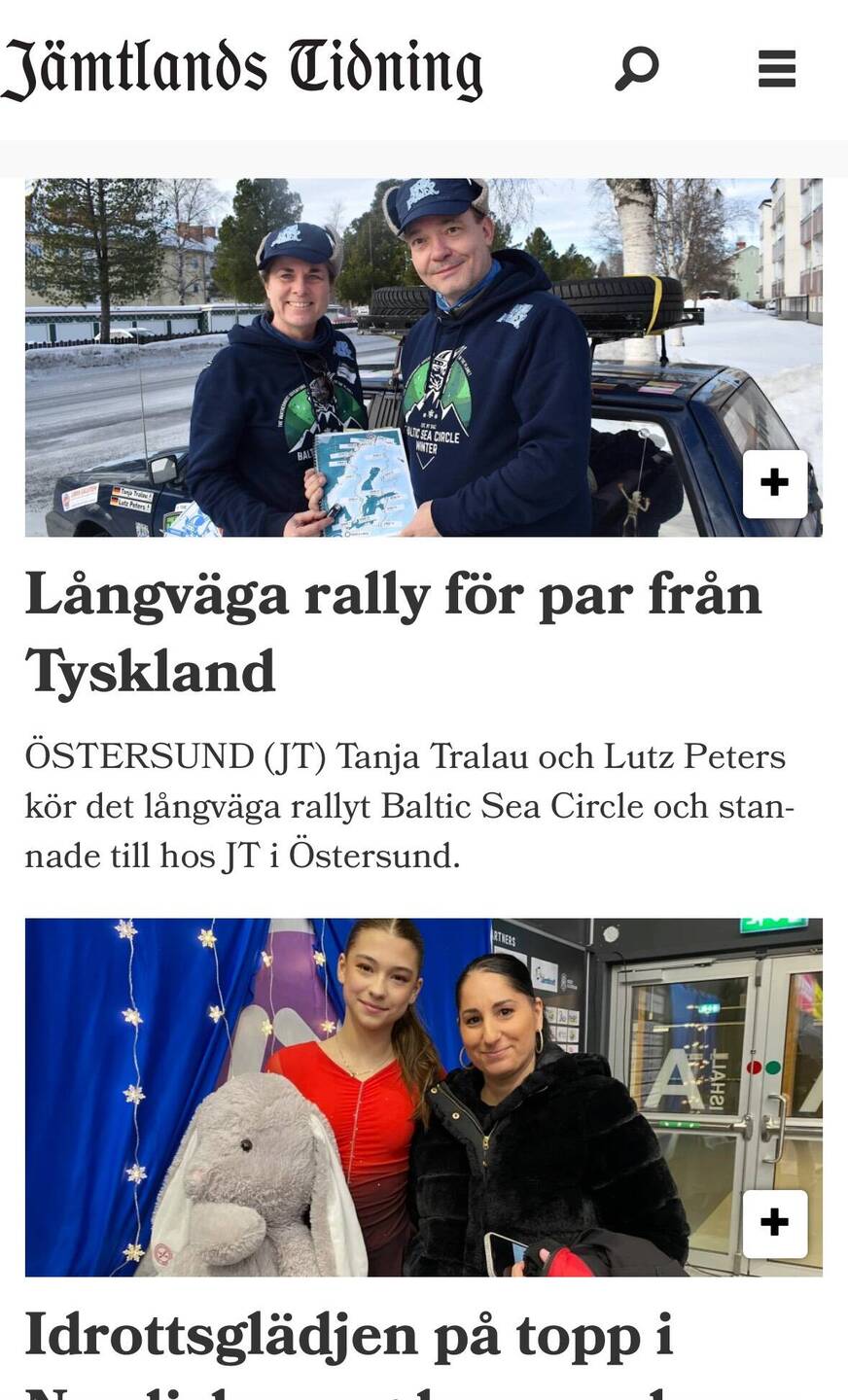Open the hamburger menu
The height and width of the screenshot is (1400, 848).
(776, 68)
